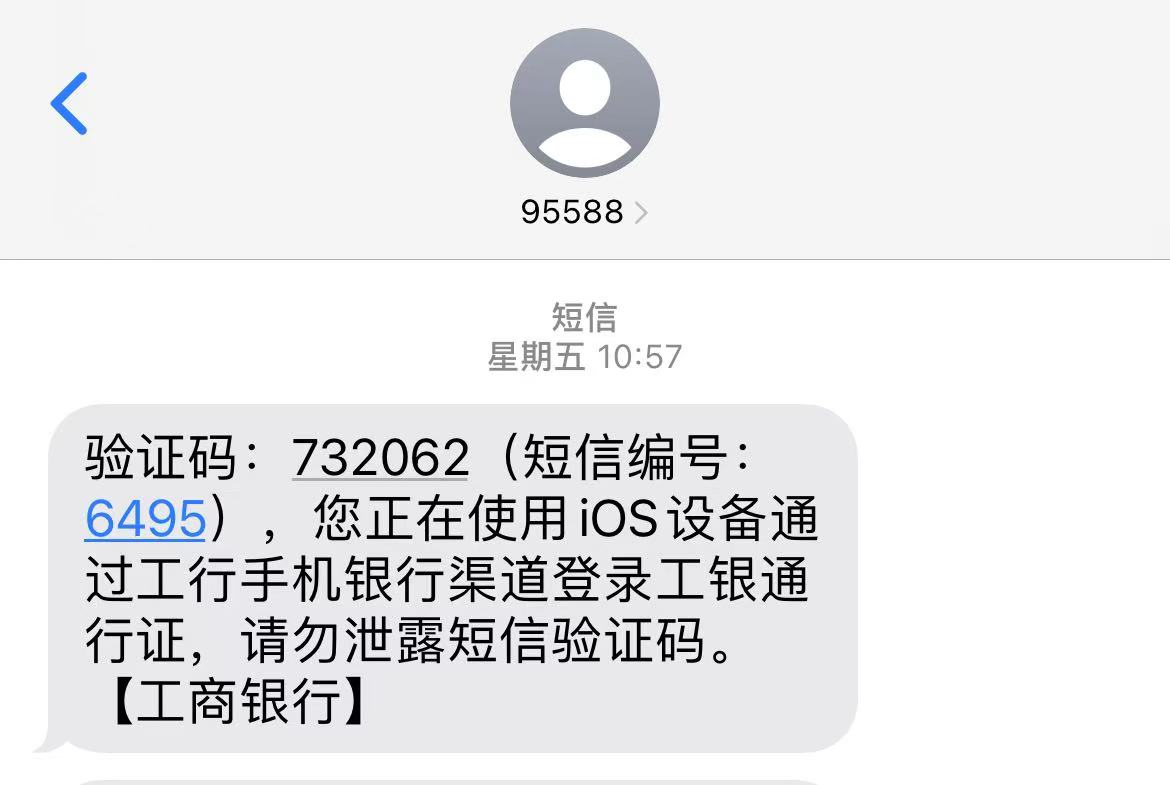Screen dimensions: 1170x785
Task: Tap the blue 6495 link
Action: 146,519
